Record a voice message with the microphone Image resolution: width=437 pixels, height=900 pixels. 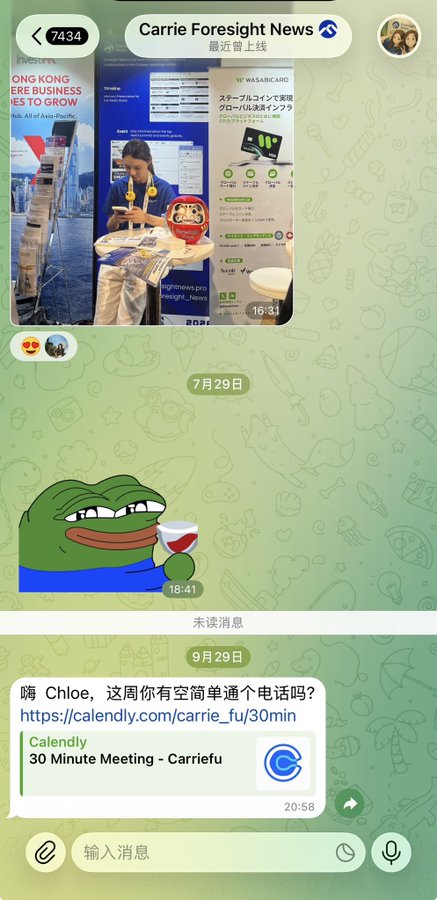391,852
